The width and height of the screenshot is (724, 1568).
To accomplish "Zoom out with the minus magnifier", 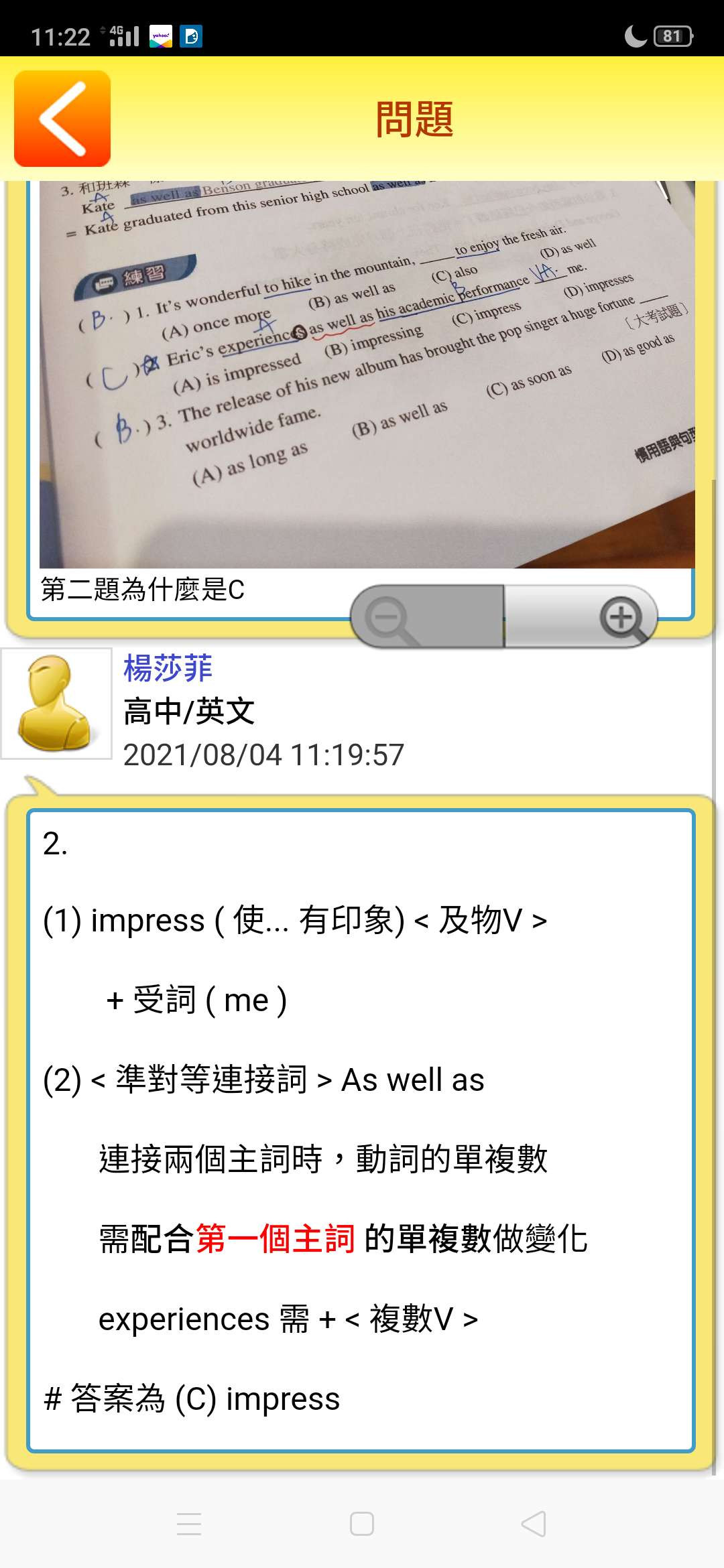I will tap(389, 618).
